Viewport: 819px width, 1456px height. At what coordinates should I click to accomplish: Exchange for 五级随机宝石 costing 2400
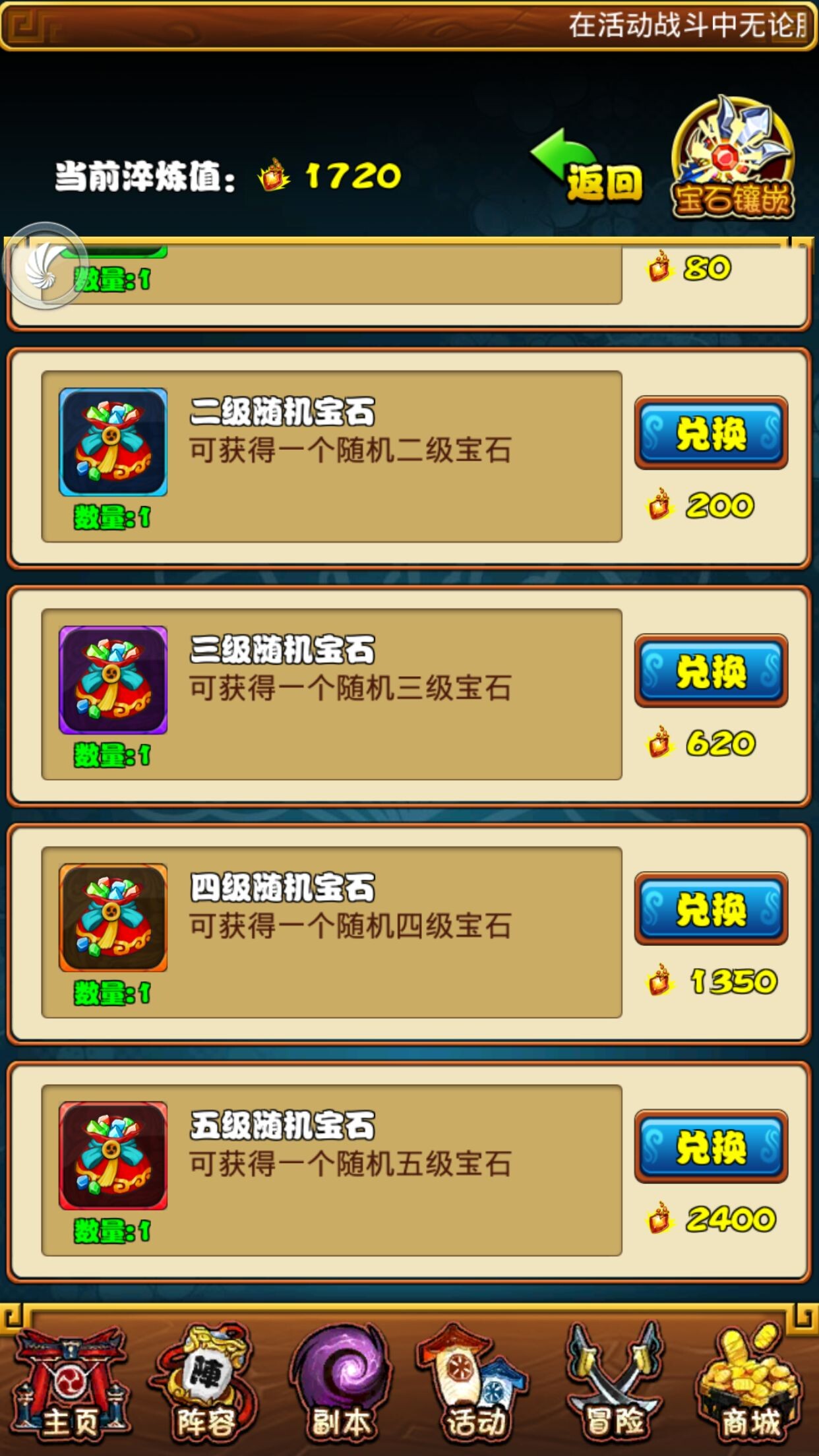(711, 1147)
